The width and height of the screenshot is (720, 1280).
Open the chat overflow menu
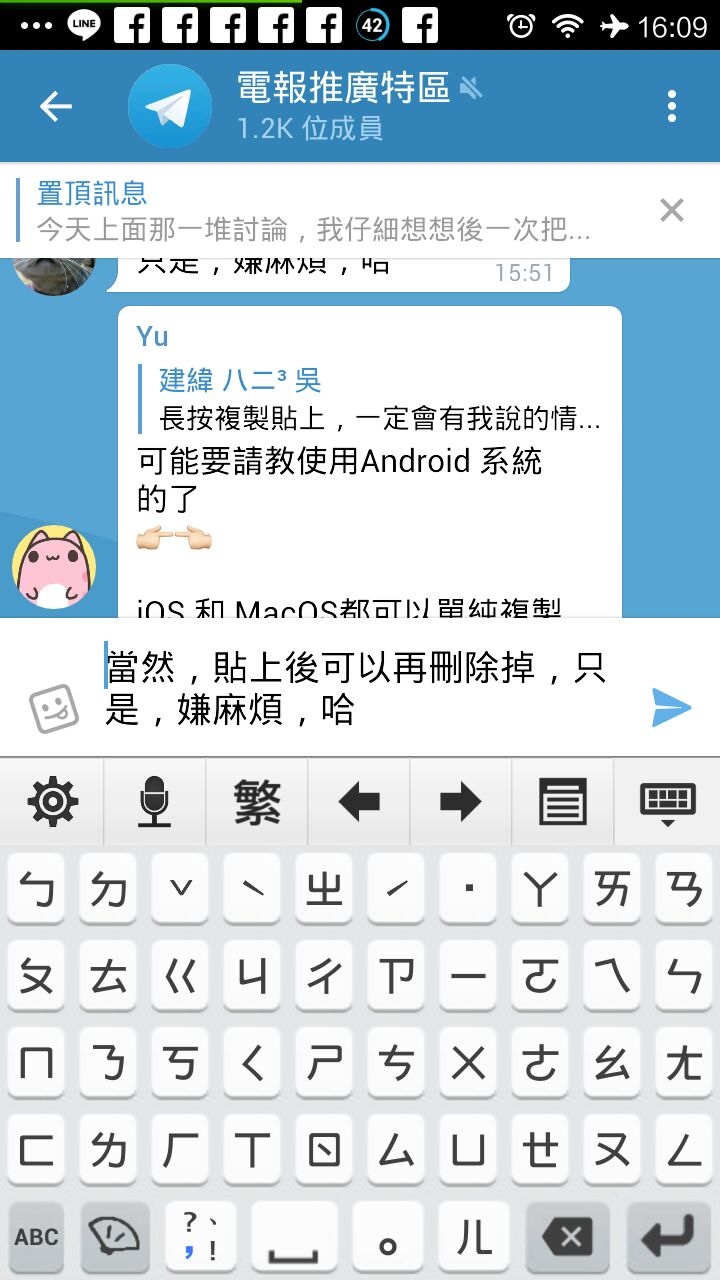coord(671,106)
